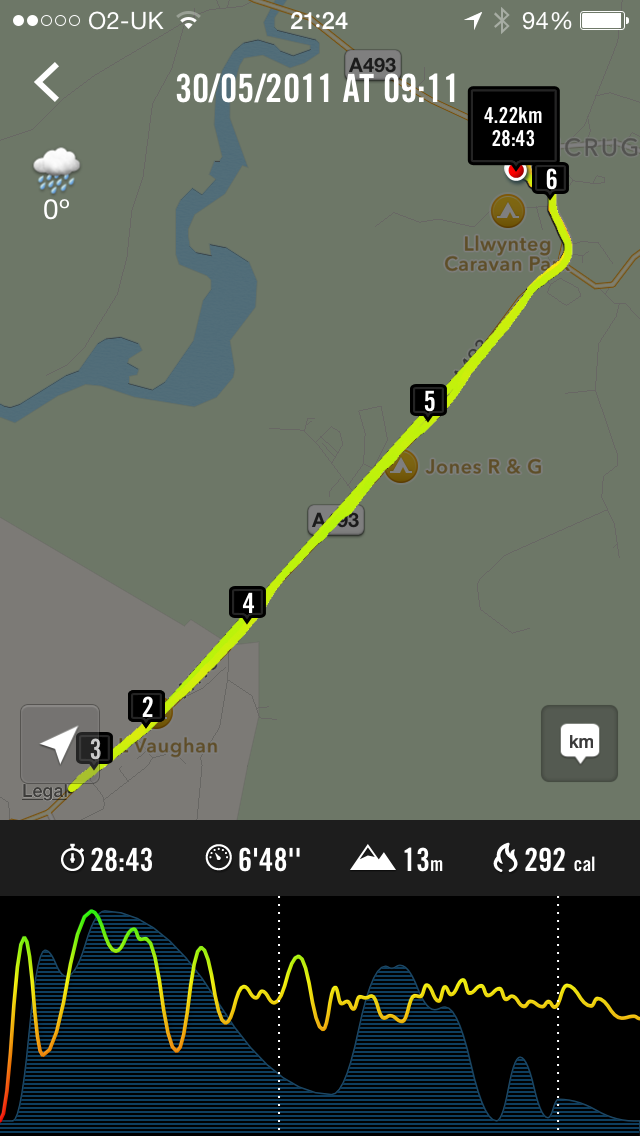Viewport: 640px width, 1136px height.
Task: Select kilometre marker 4 on the route
Action: coord(248,603)
